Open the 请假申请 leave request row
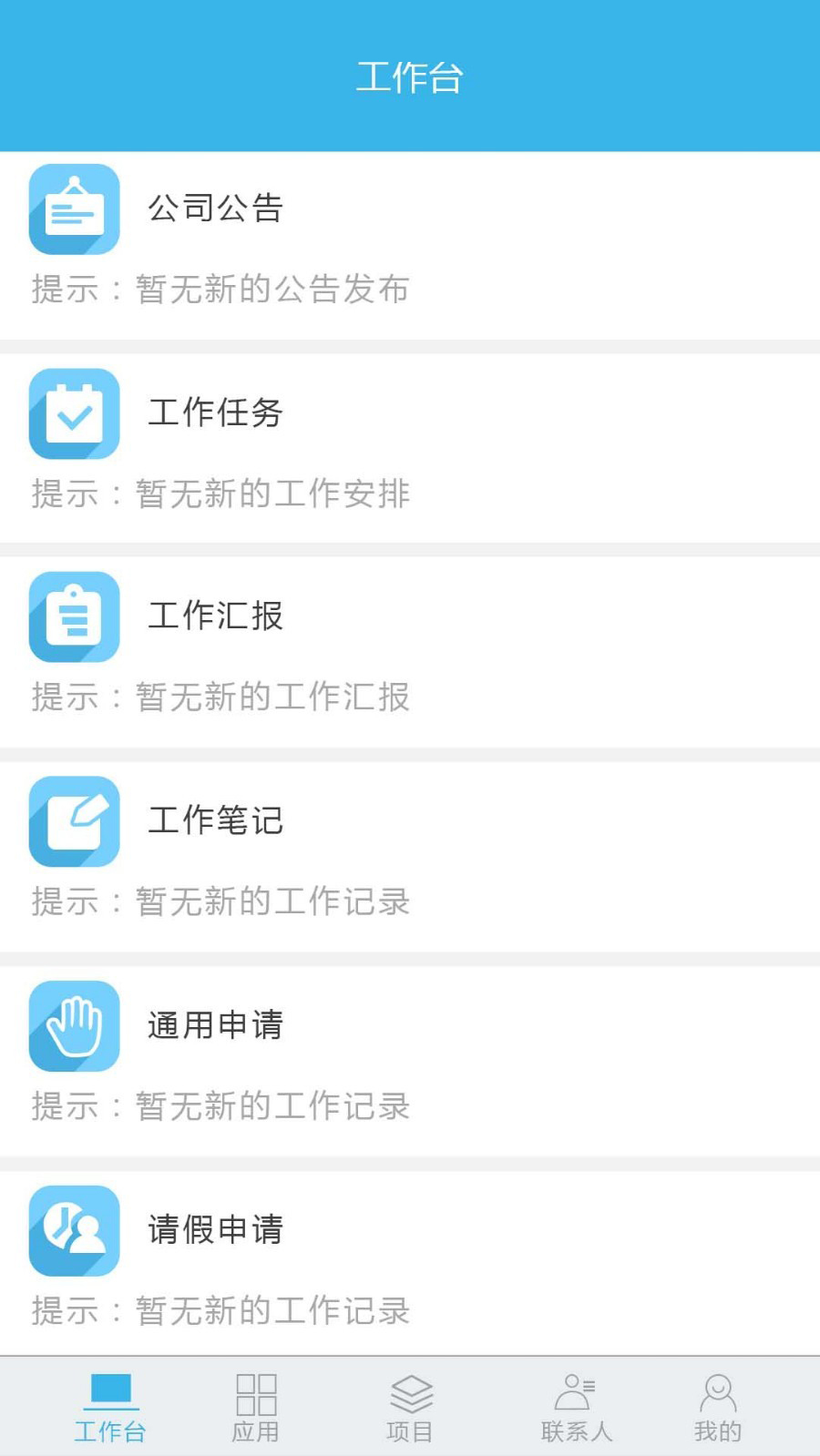 click(410, 1264)
